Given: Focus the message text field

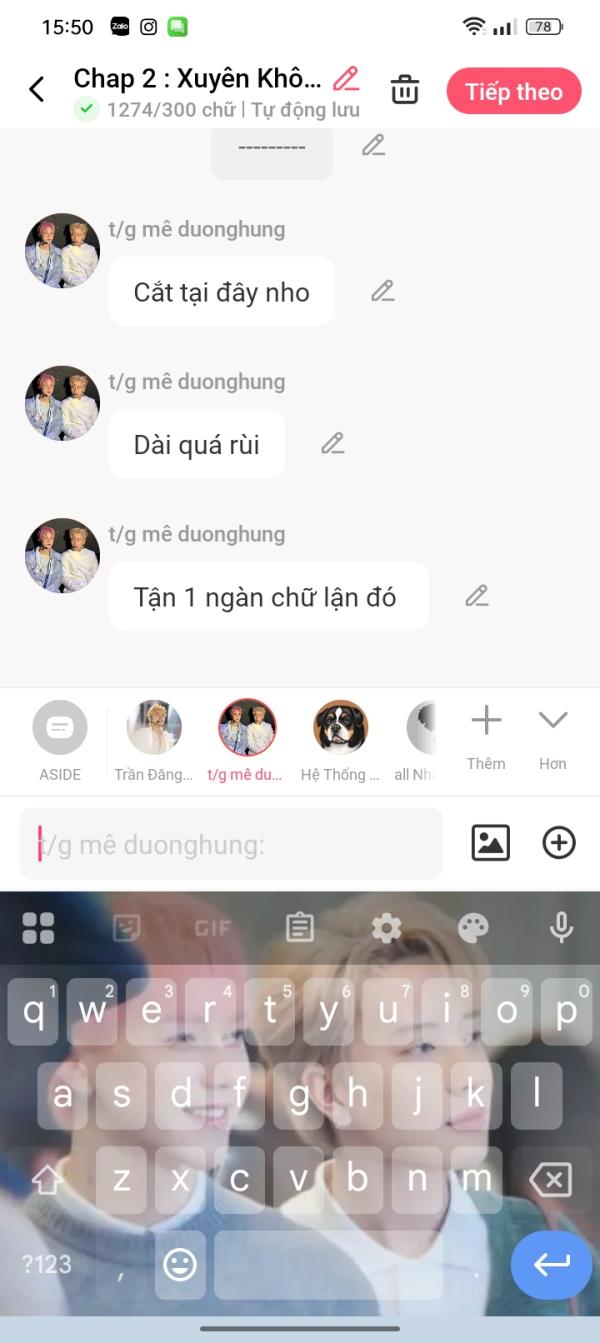Looking at the screenshot, I should pos(231,844).
